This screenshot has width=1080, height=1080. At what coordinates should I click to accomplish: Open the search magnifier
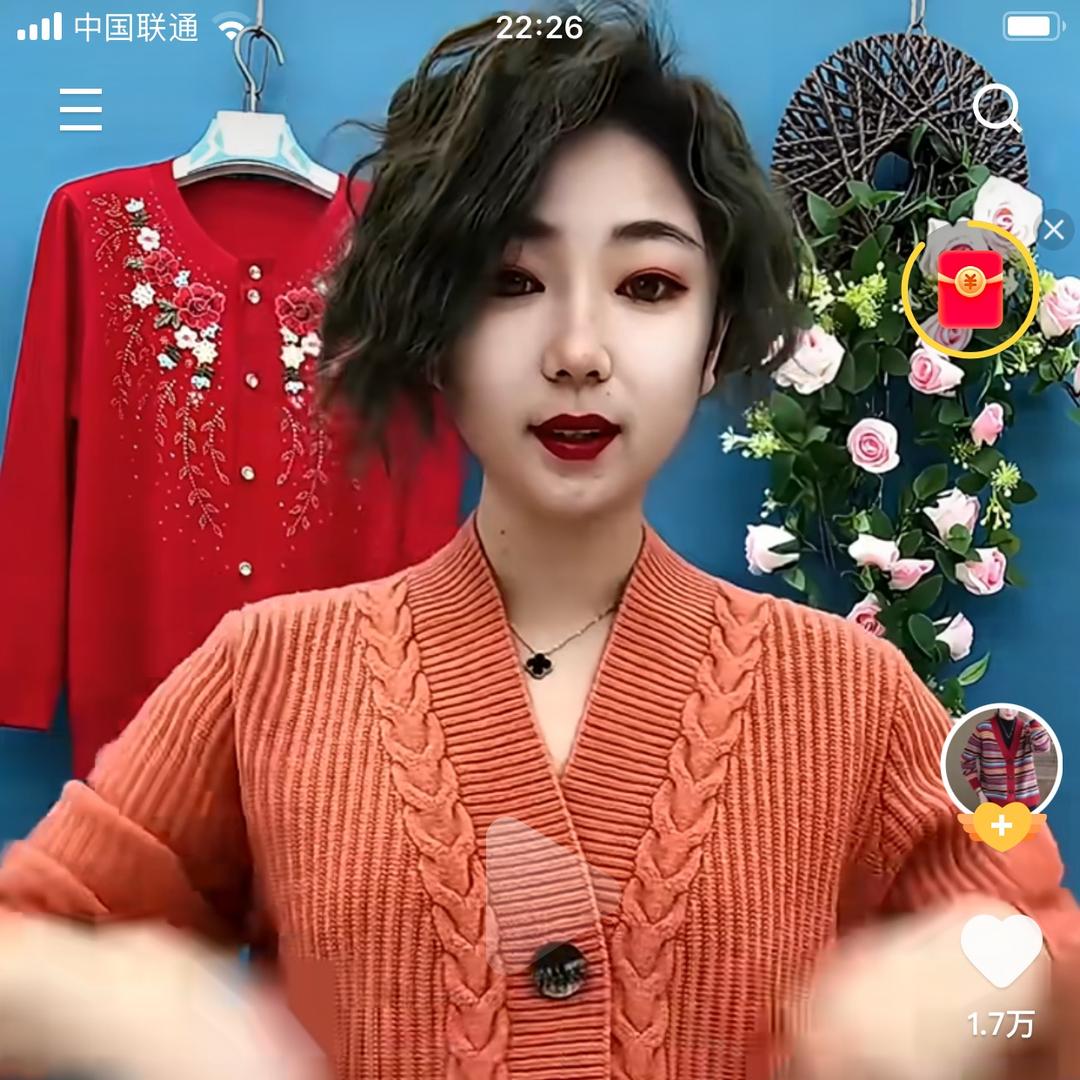996,109
